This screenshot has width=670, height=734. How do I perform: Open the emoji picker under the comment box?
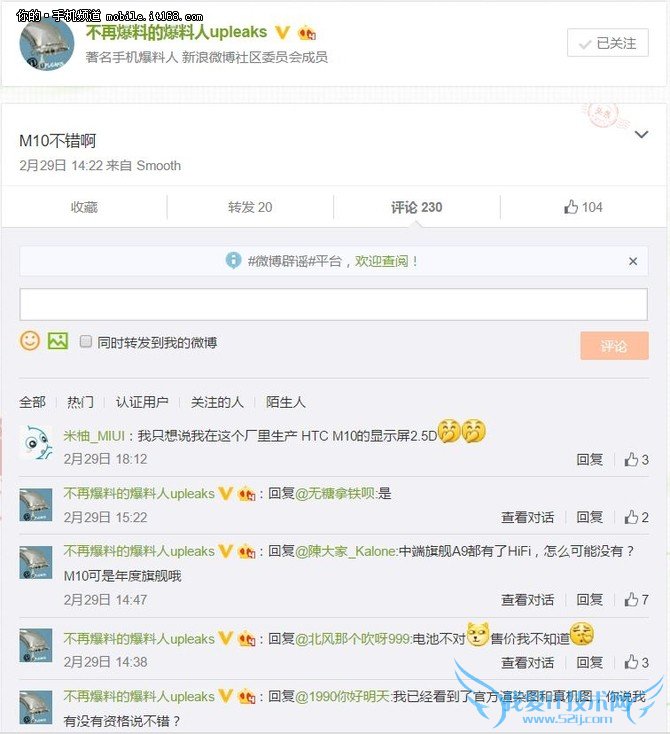point(30,341)
